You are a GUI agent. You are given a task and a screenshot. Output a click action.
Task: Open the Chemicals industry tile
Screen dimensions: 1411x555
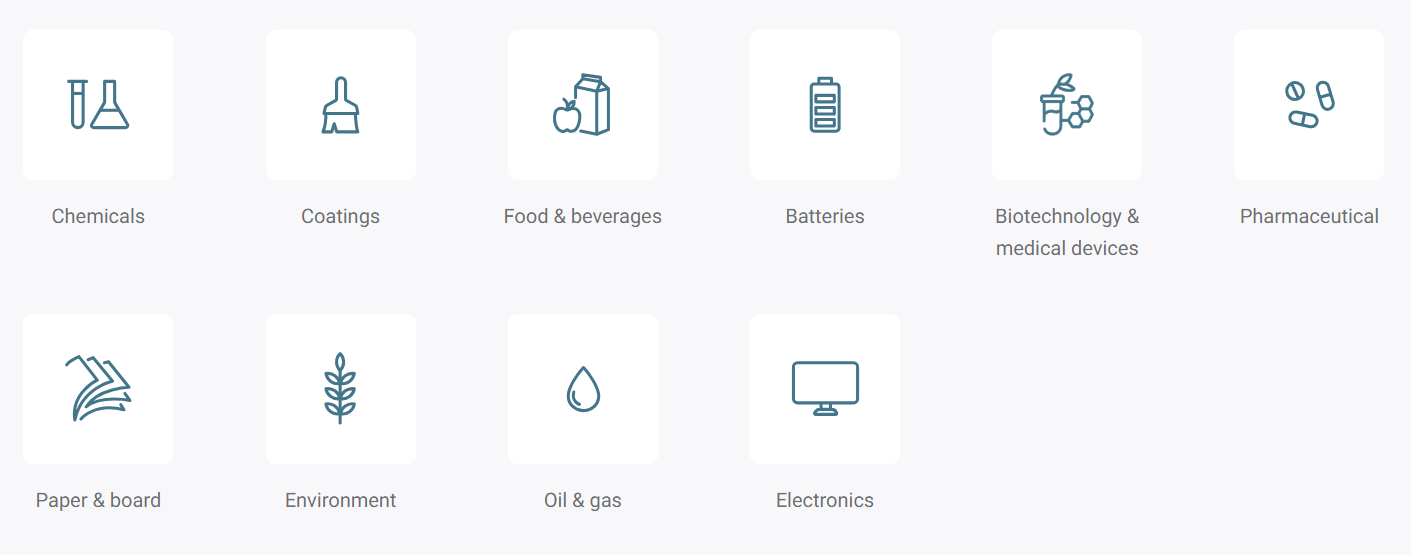pos(98,105)
